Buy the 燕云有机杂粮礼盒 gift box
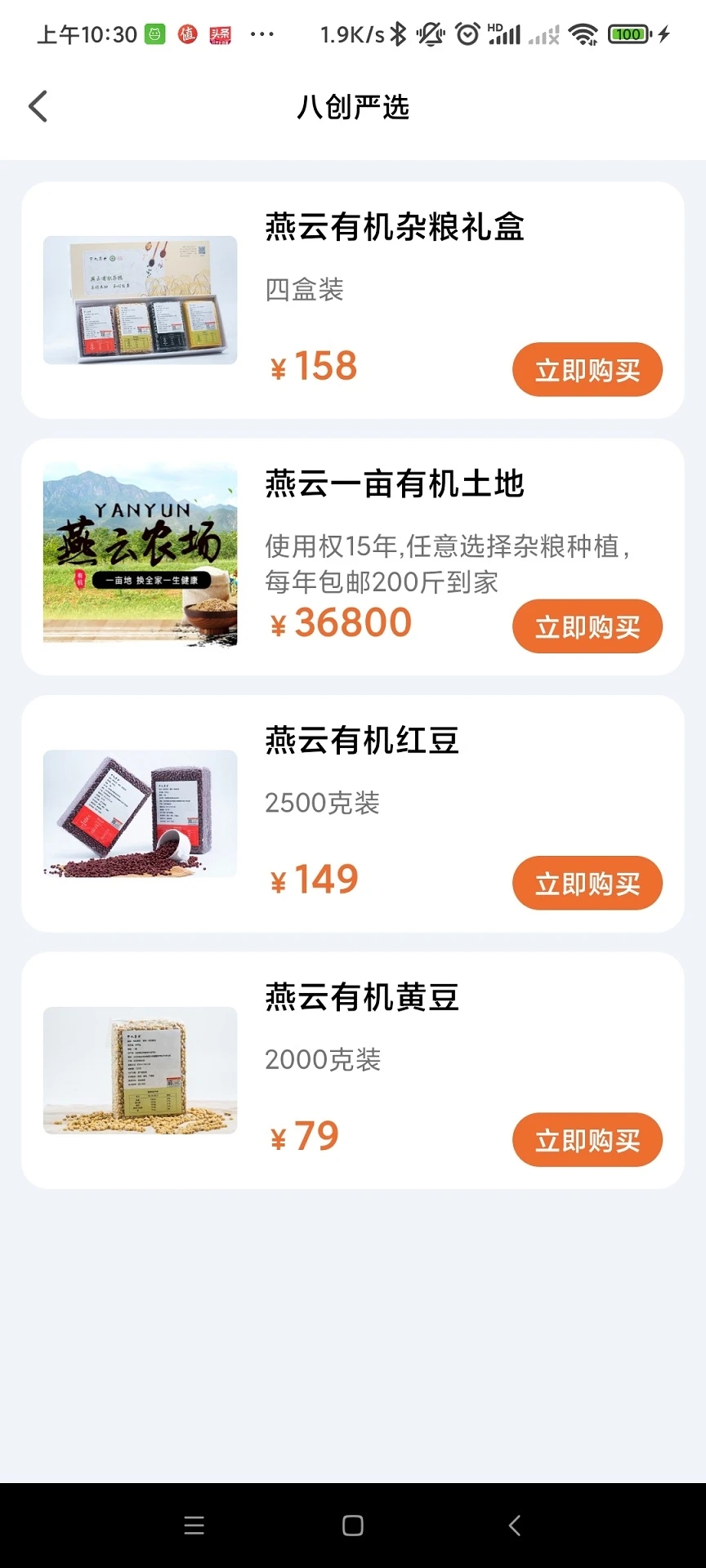The image size is (706, 1568). click(587, 369)
